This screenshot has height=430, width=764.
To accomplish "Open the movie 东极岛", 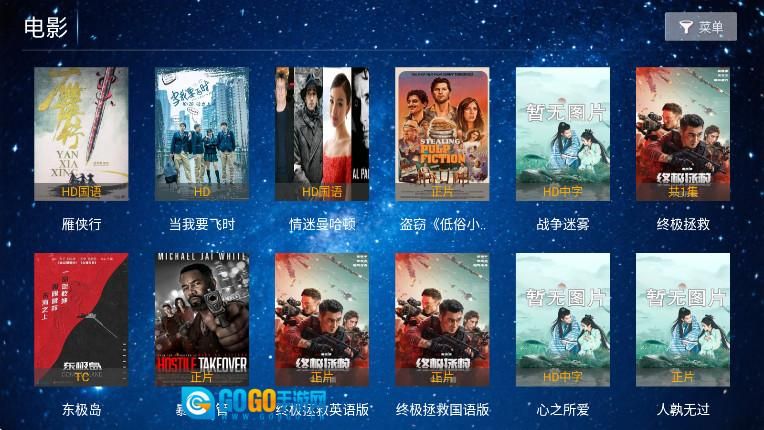I will 81,319.
